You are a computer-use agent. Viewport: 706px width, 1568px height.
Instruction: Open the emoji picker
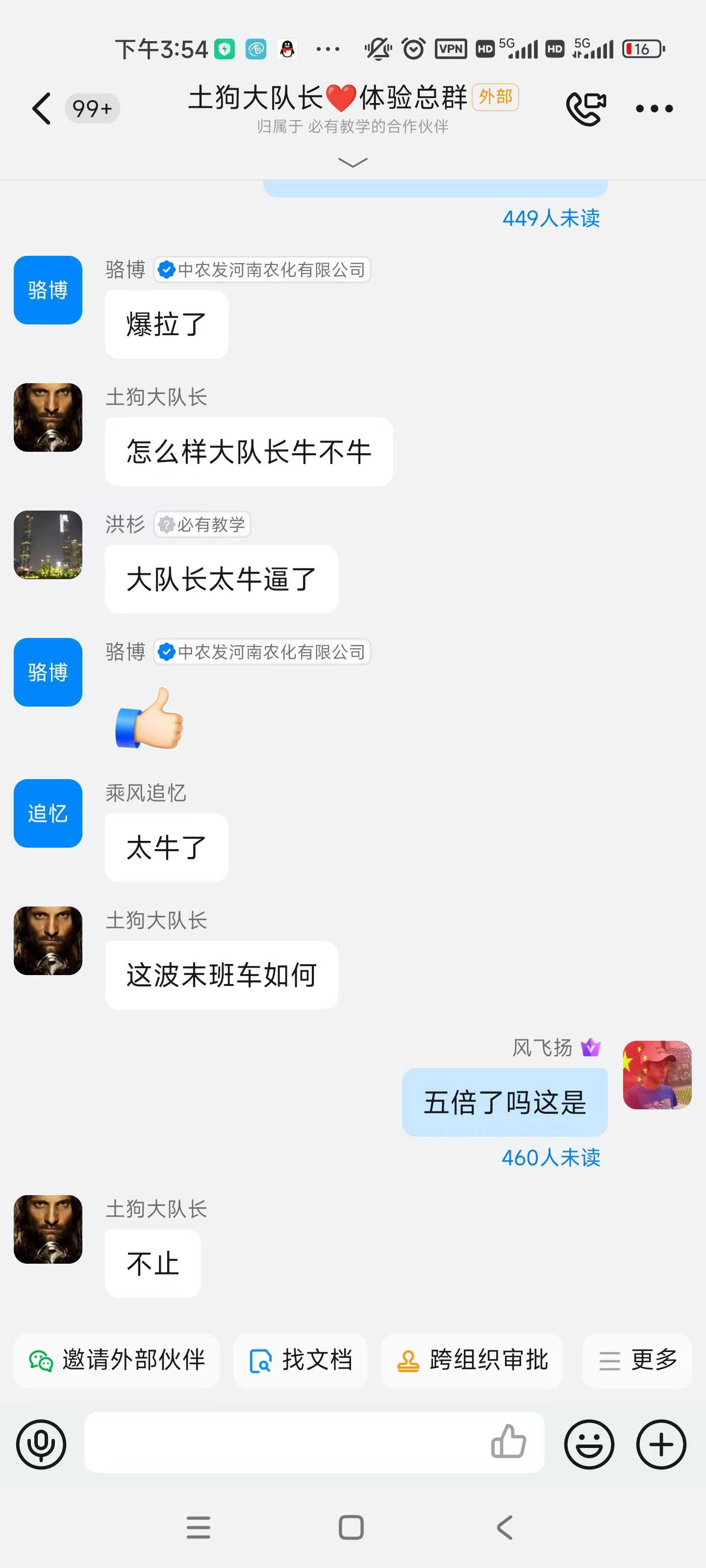(589, 1444)
